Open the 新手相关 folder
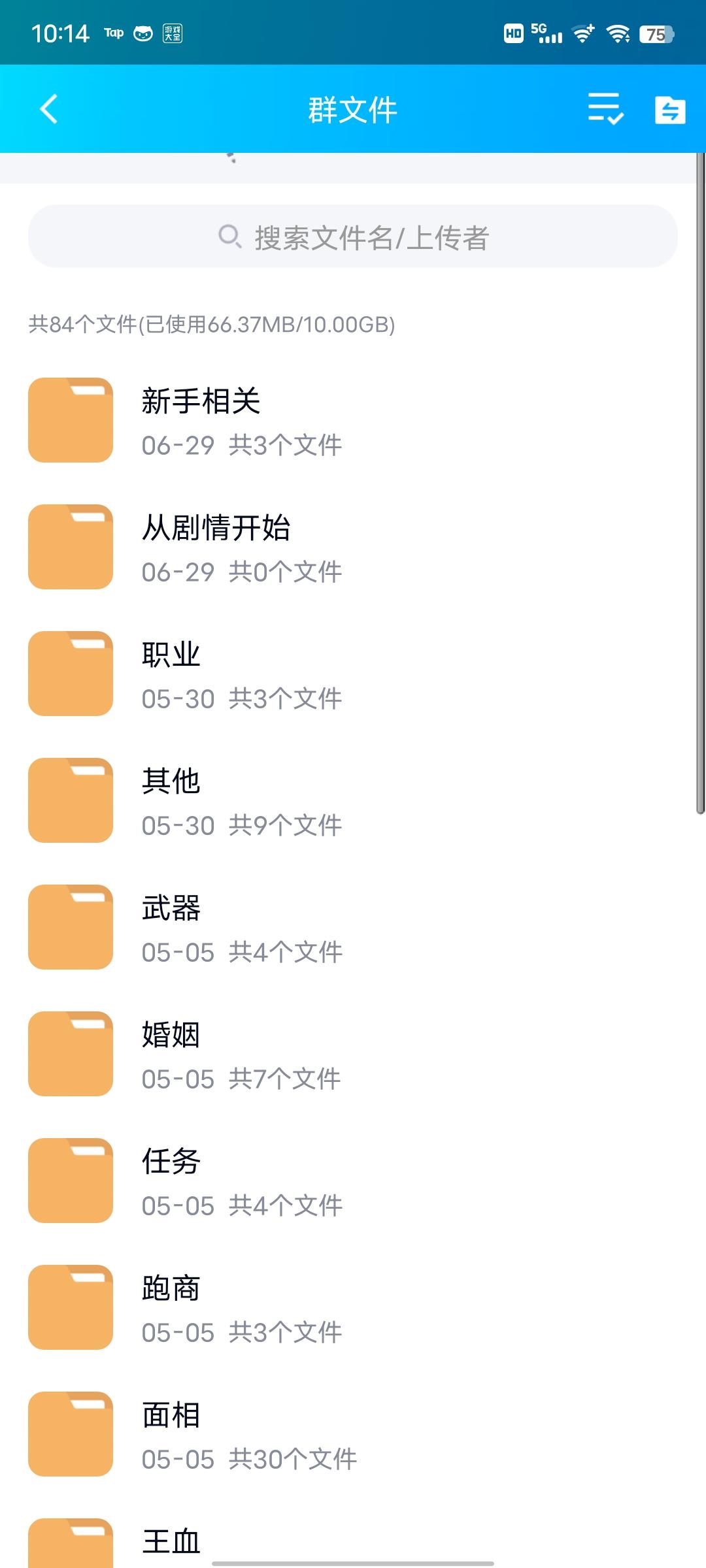Screen dimensions: 706x1568 pyautogui.click(x=353, y=420)
